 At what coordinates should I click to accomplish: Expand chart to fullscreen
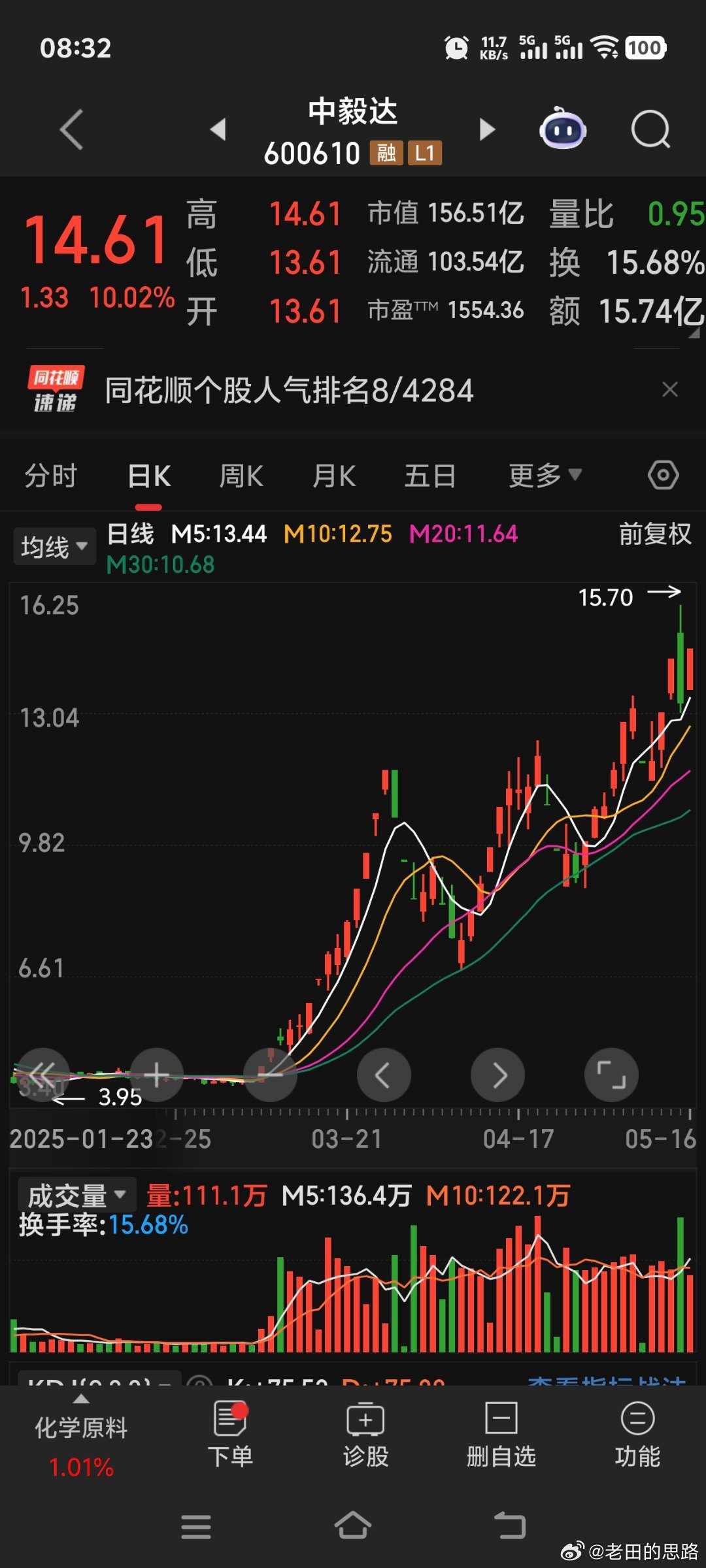pos(611,1075)
